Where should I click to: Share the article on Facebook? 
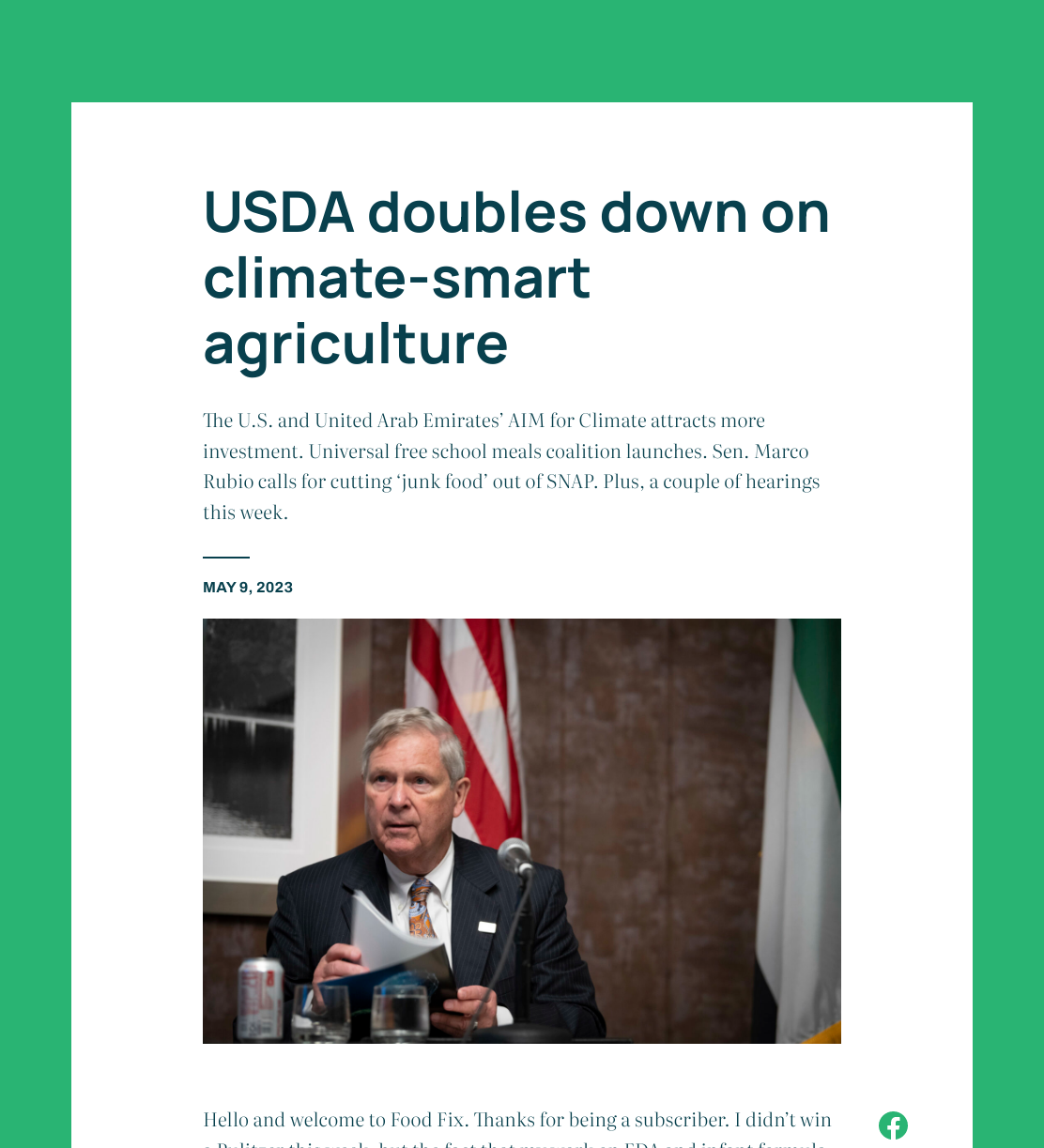pos(893,1125)
